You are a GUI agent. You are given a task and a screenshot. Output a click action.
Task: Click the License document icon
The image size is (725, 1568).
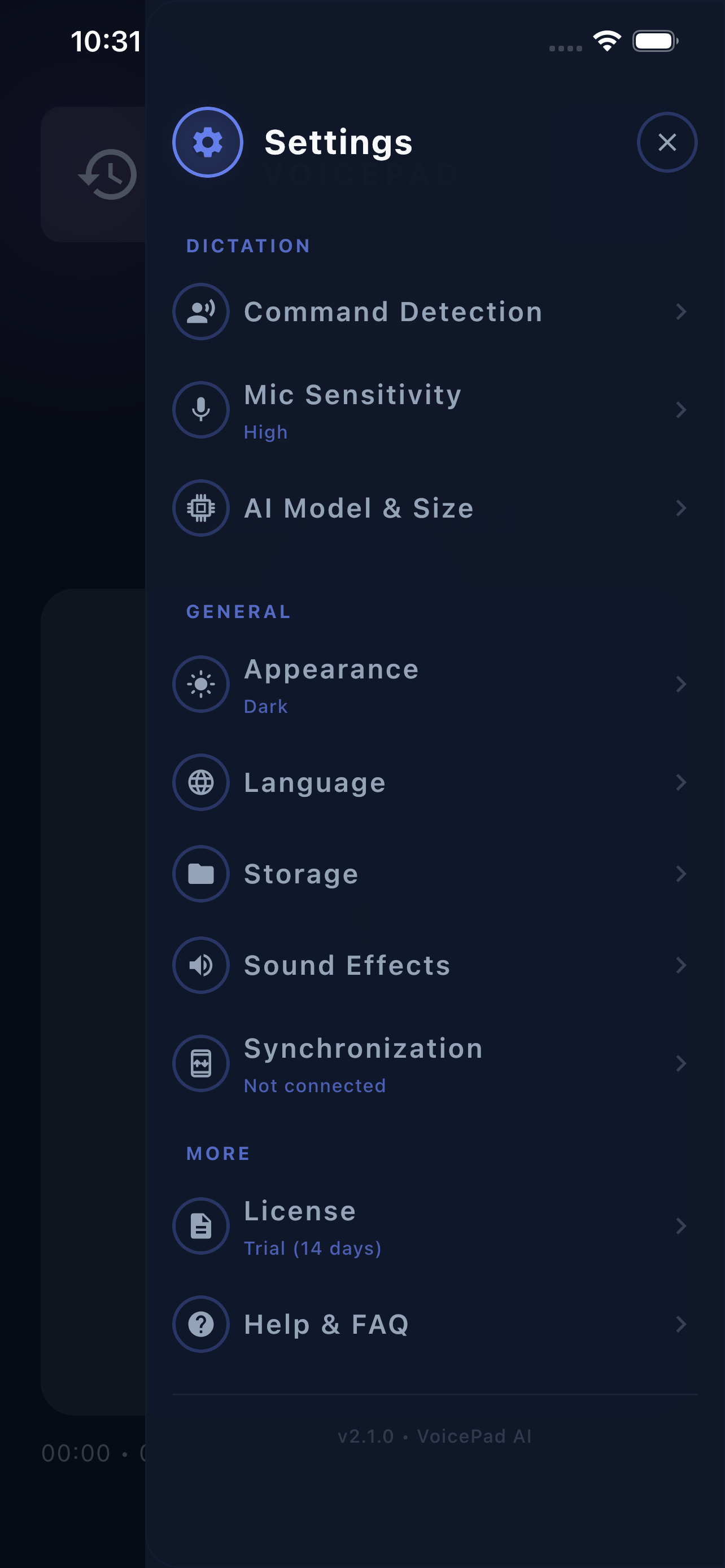pos(201,1226)
